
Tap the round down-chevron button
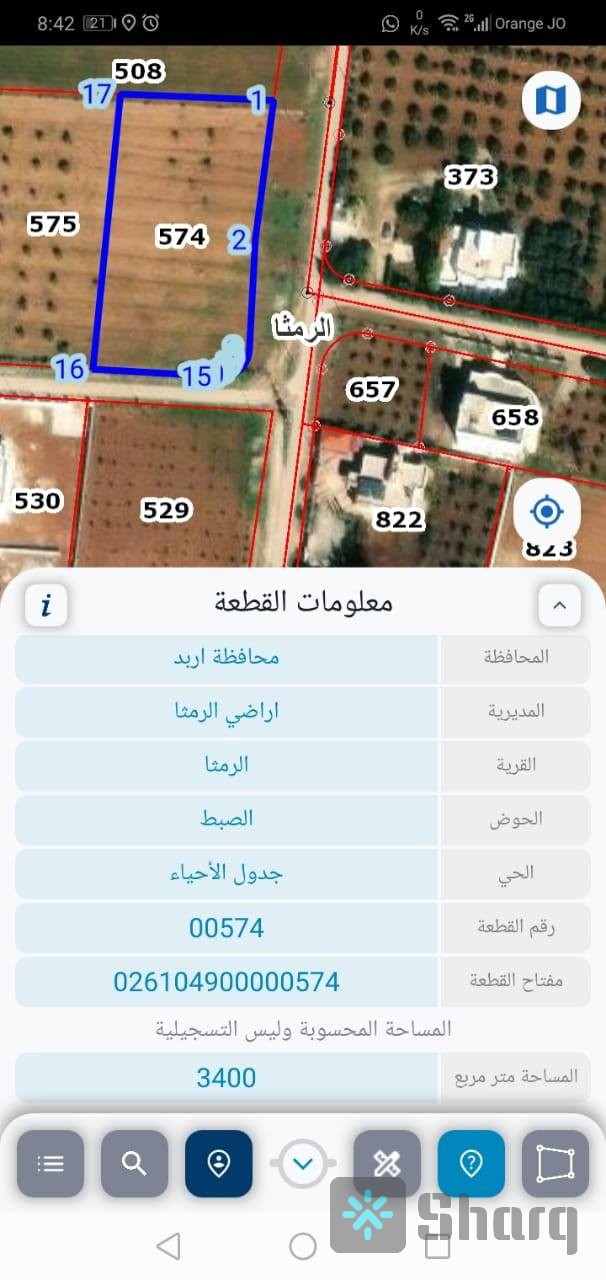pos(303,1164)
